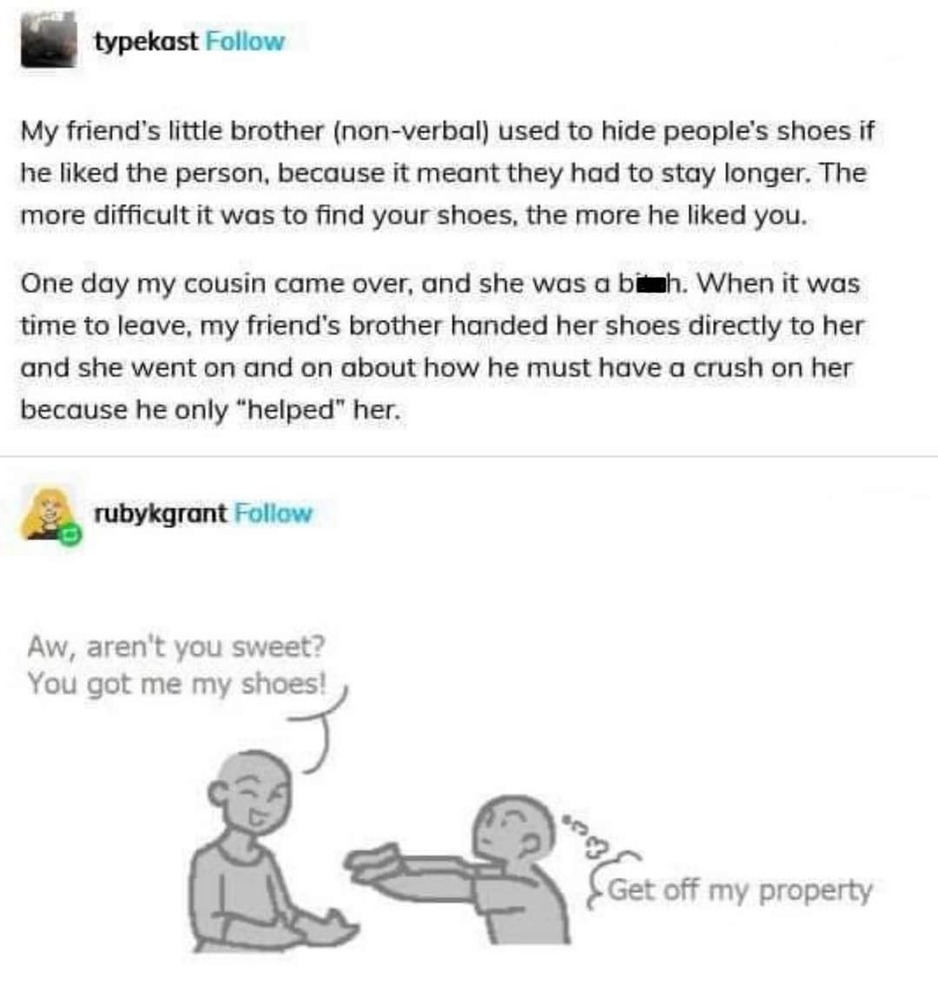Open rubykgrant's profile by username
Screen dimensions: 938x1000
coord(162,514)
